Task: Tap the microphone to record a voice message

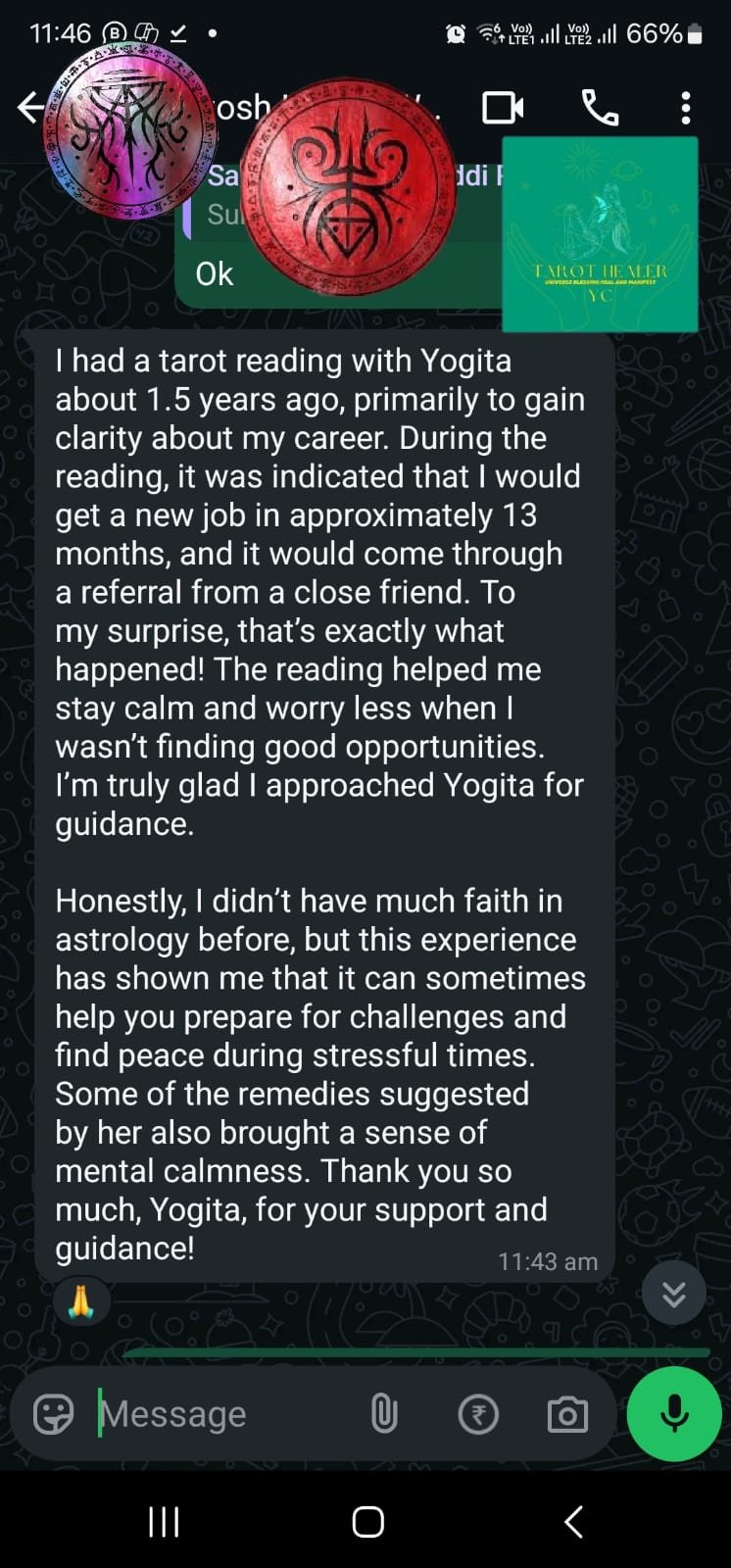Action: pyautogui.click(x=674, y=1413)
